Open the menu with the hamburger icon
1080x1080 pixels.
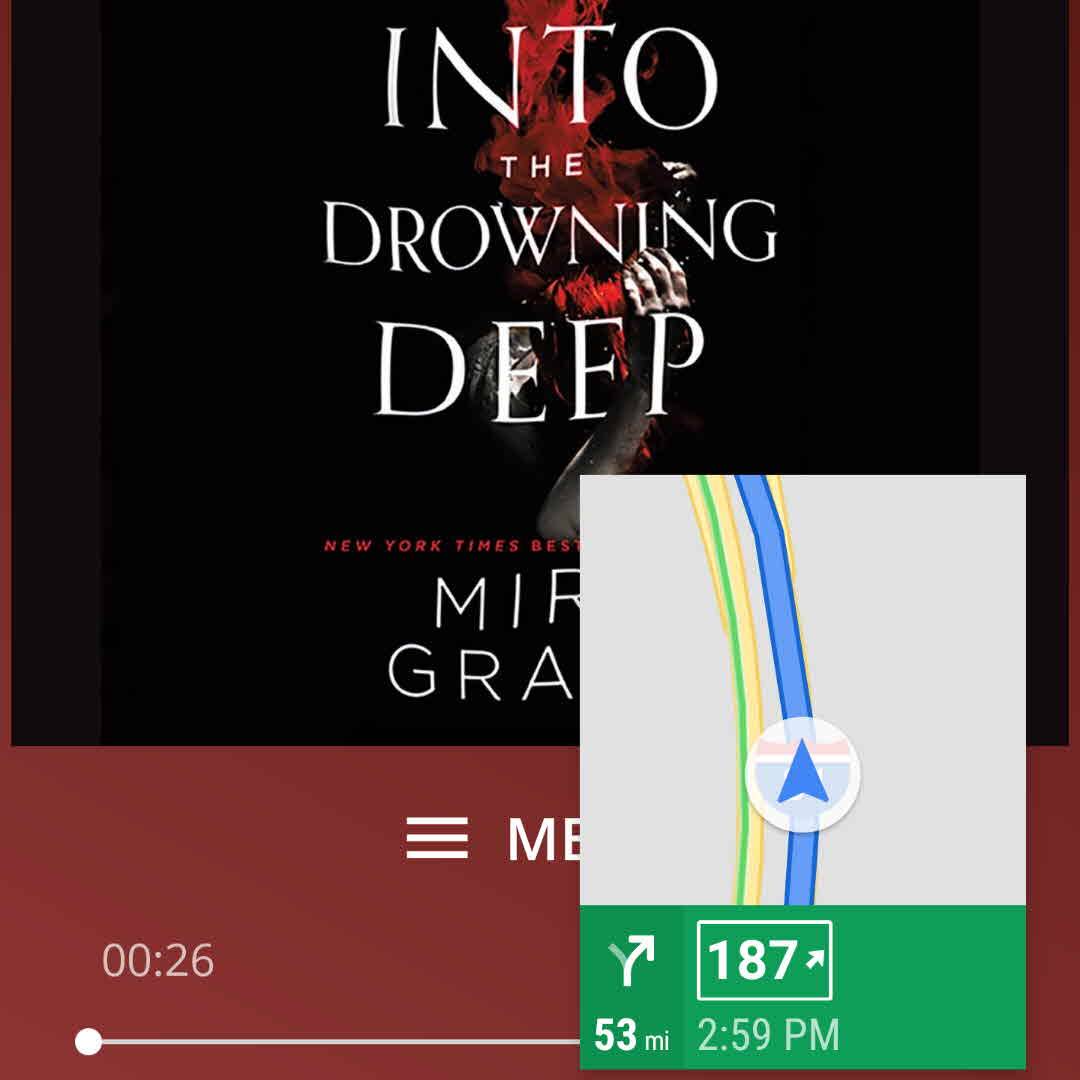click(x=437, y=838)
